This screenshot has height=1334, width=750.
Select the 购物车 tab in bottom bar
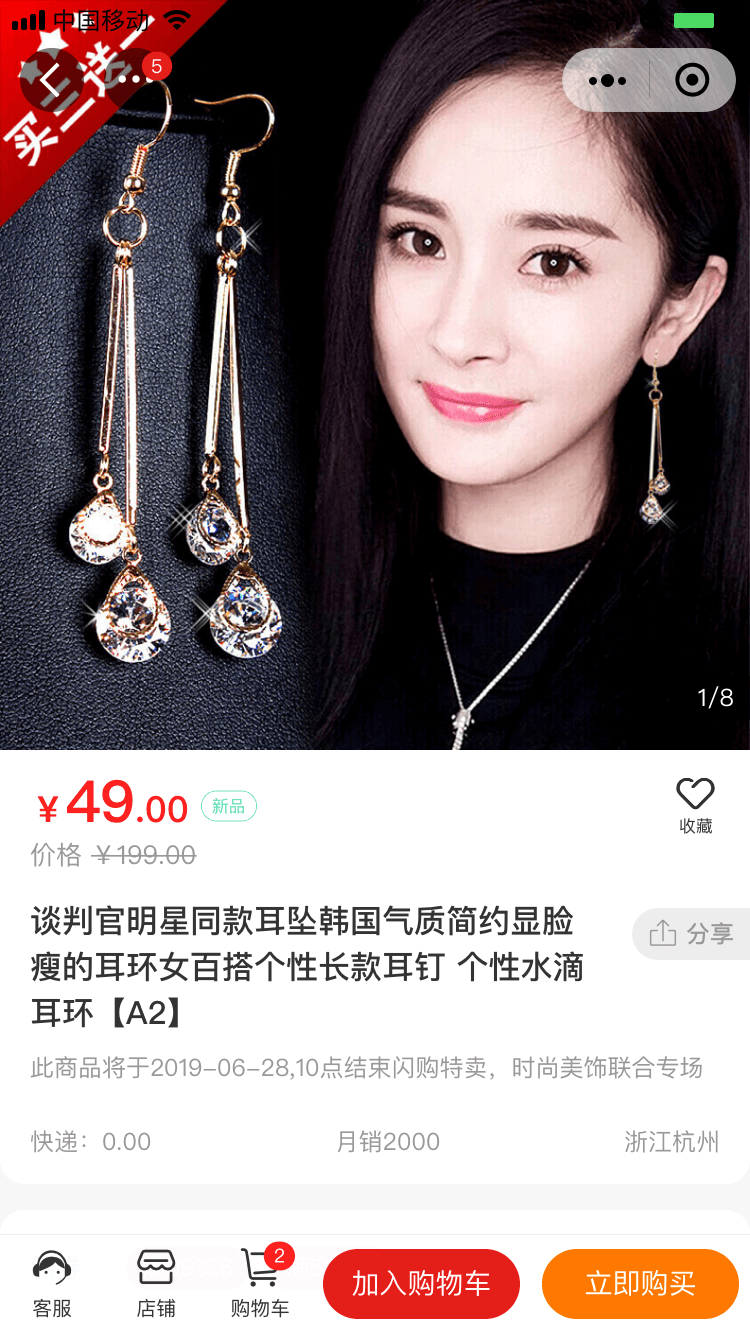point(258,1283)
